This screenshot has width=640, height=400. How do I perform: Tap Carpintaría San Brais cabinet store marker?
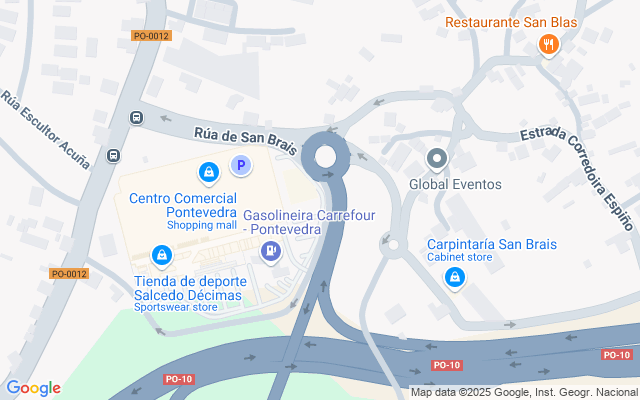point(455,277)
